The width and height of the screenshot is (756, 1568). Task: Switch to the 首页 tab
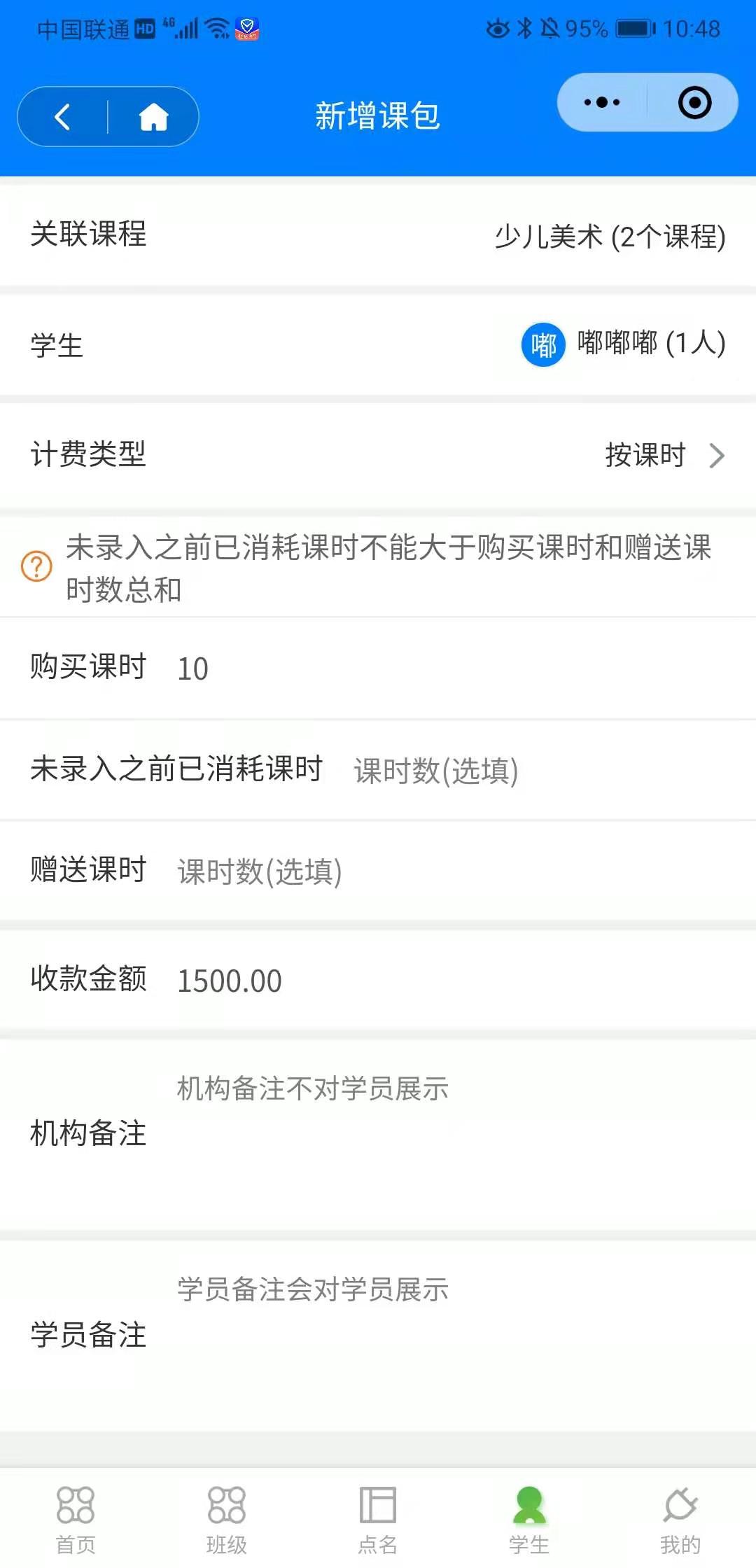(76, 1519)
